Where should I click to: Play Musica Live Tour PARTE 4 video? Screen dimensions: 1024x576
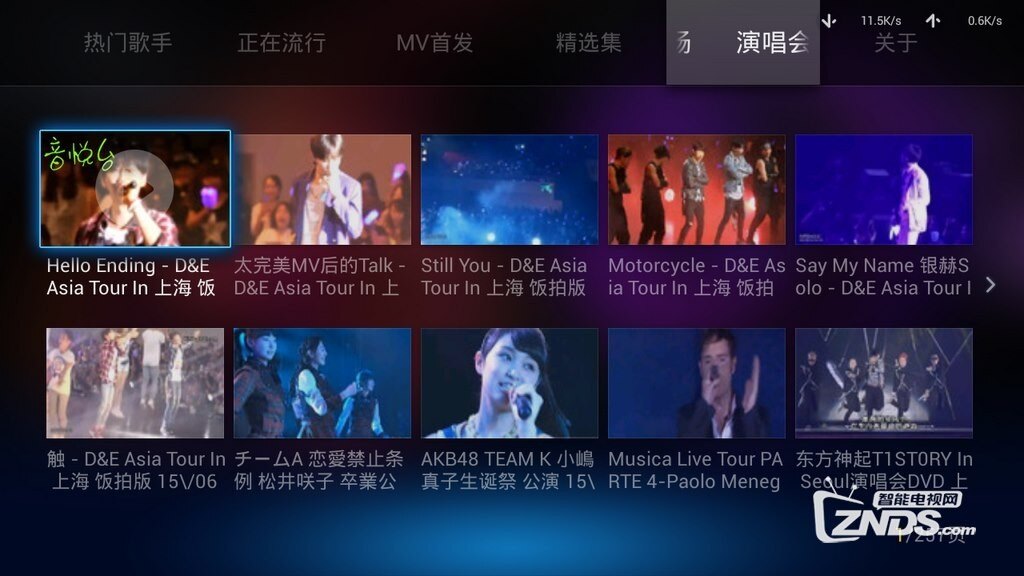(696, 383)
